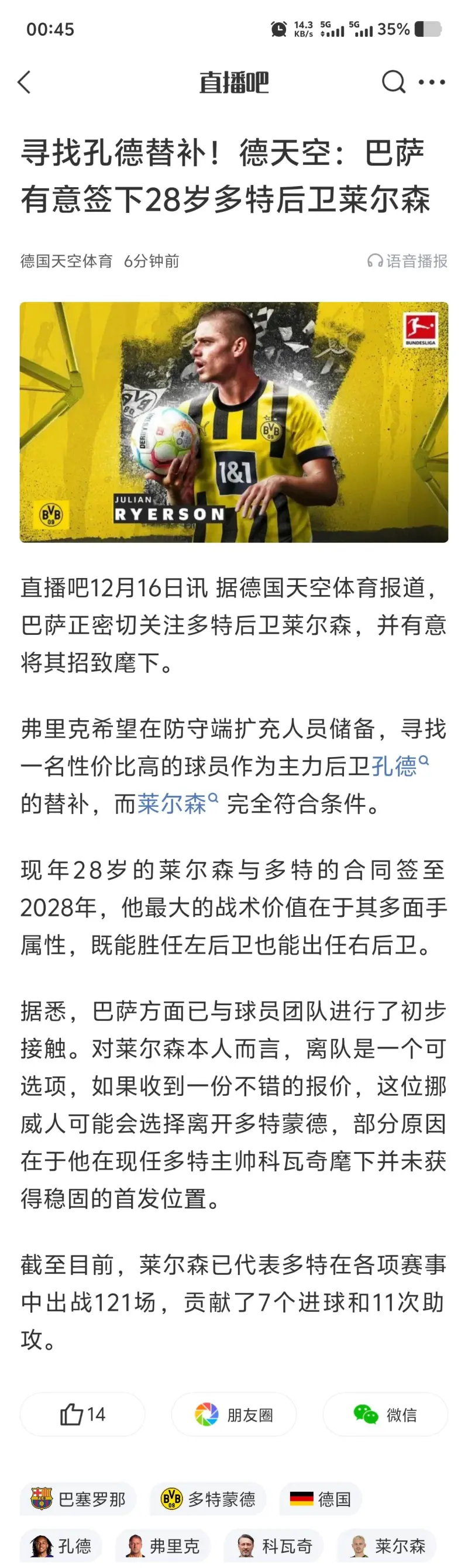The image size is (468, 1568).
Task: Like the article with the thumbs-up button
Action: [x=82, y=1414]
